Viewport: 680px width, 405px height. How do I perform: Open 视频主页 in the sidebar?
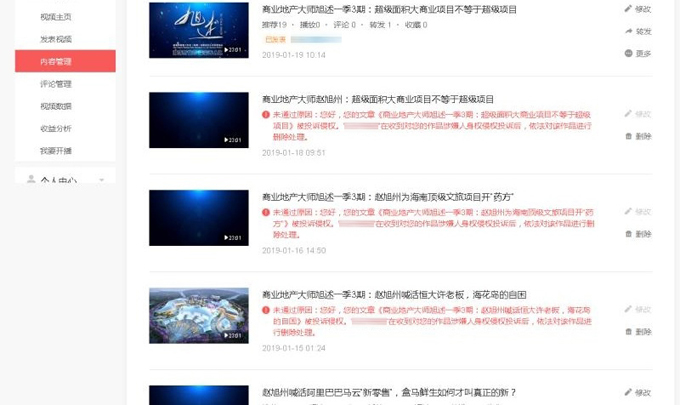[56, 17]
